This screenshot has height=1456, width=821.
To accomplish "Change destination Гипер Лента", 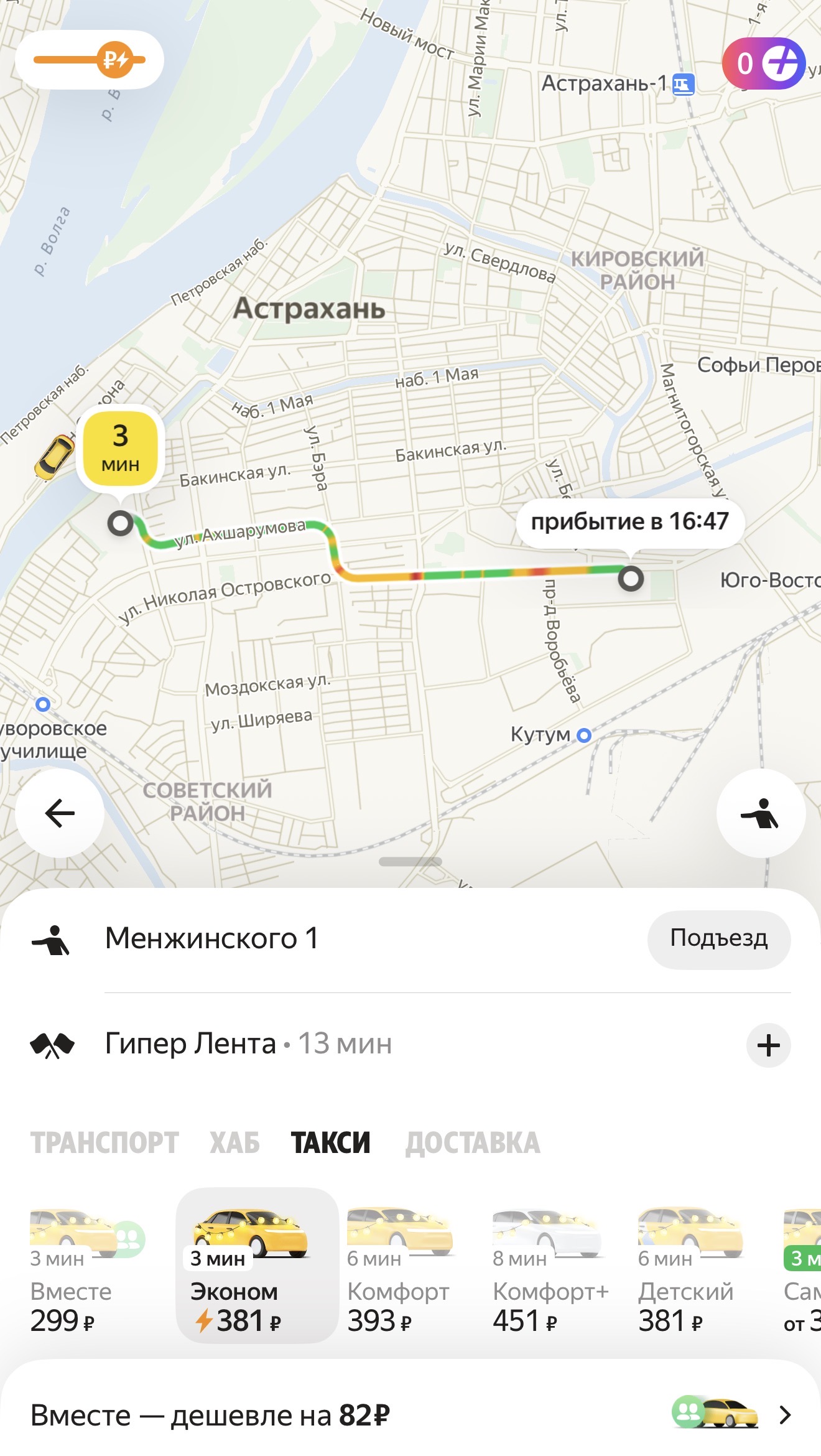I will pyautogui.click(x=249, y=1043).
